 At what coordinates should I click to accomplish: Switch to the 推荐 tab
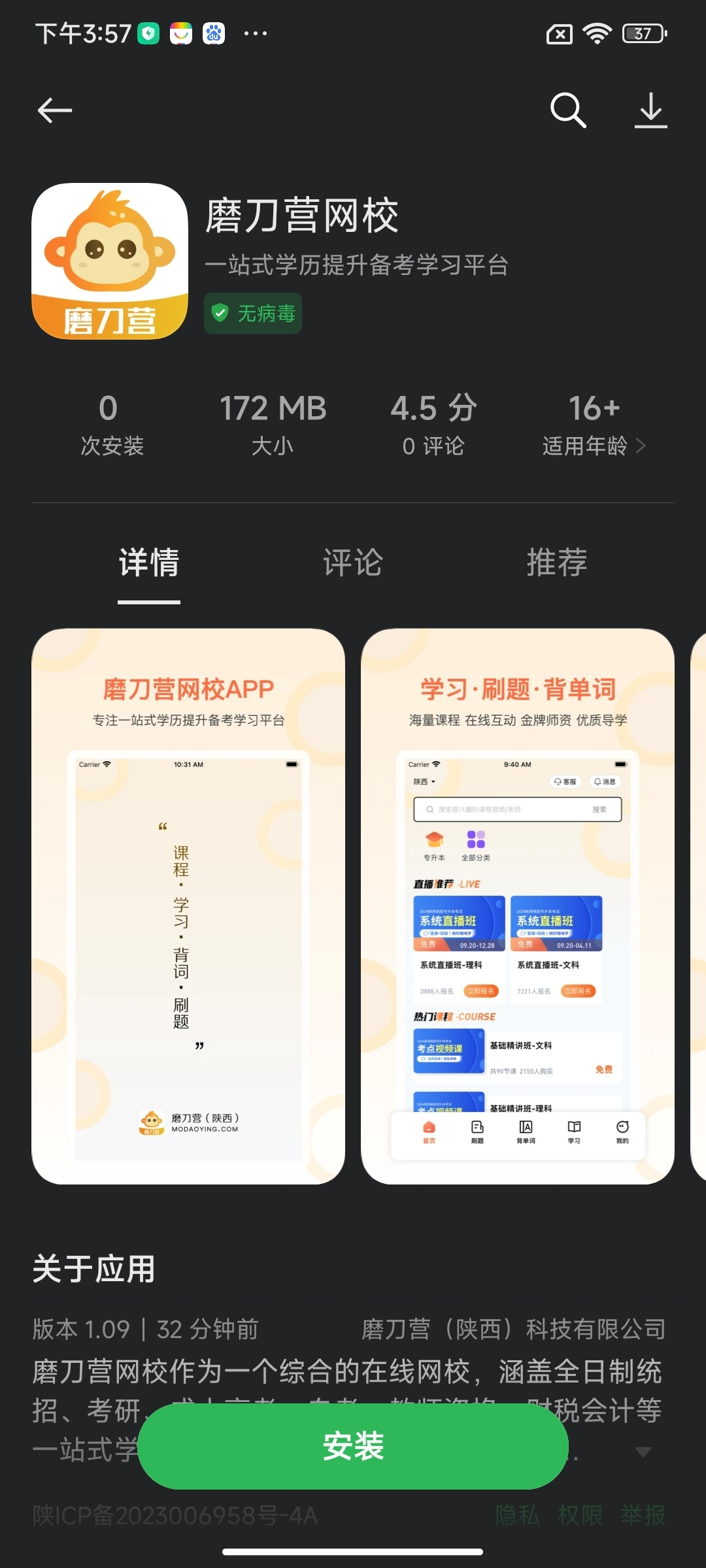click(557, 563)
